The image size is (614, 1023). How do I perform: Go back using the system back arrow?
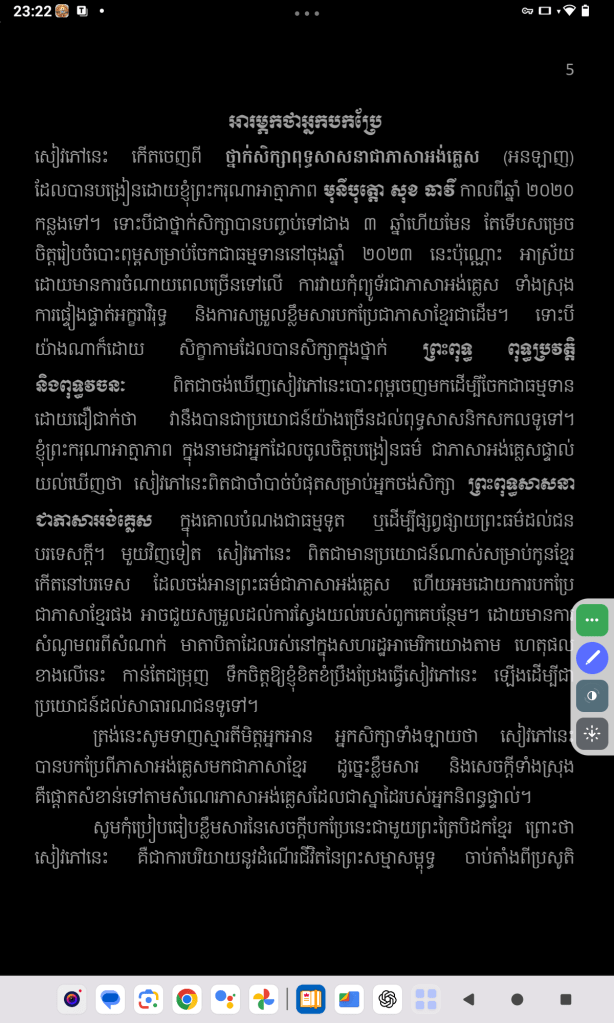pos(468,998)
